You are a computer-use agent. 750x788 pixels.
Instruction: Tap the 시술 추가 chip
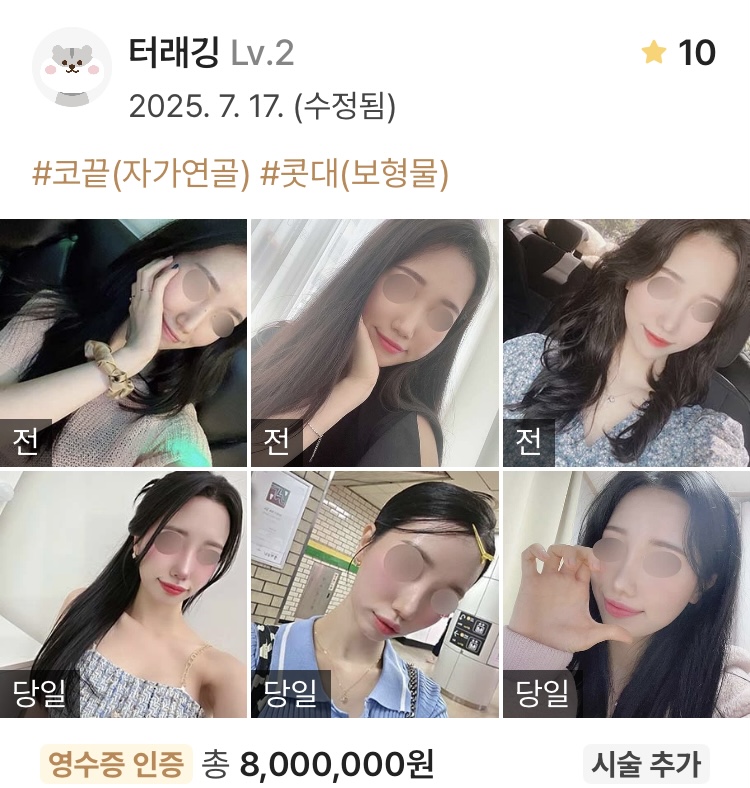[645, 764]
